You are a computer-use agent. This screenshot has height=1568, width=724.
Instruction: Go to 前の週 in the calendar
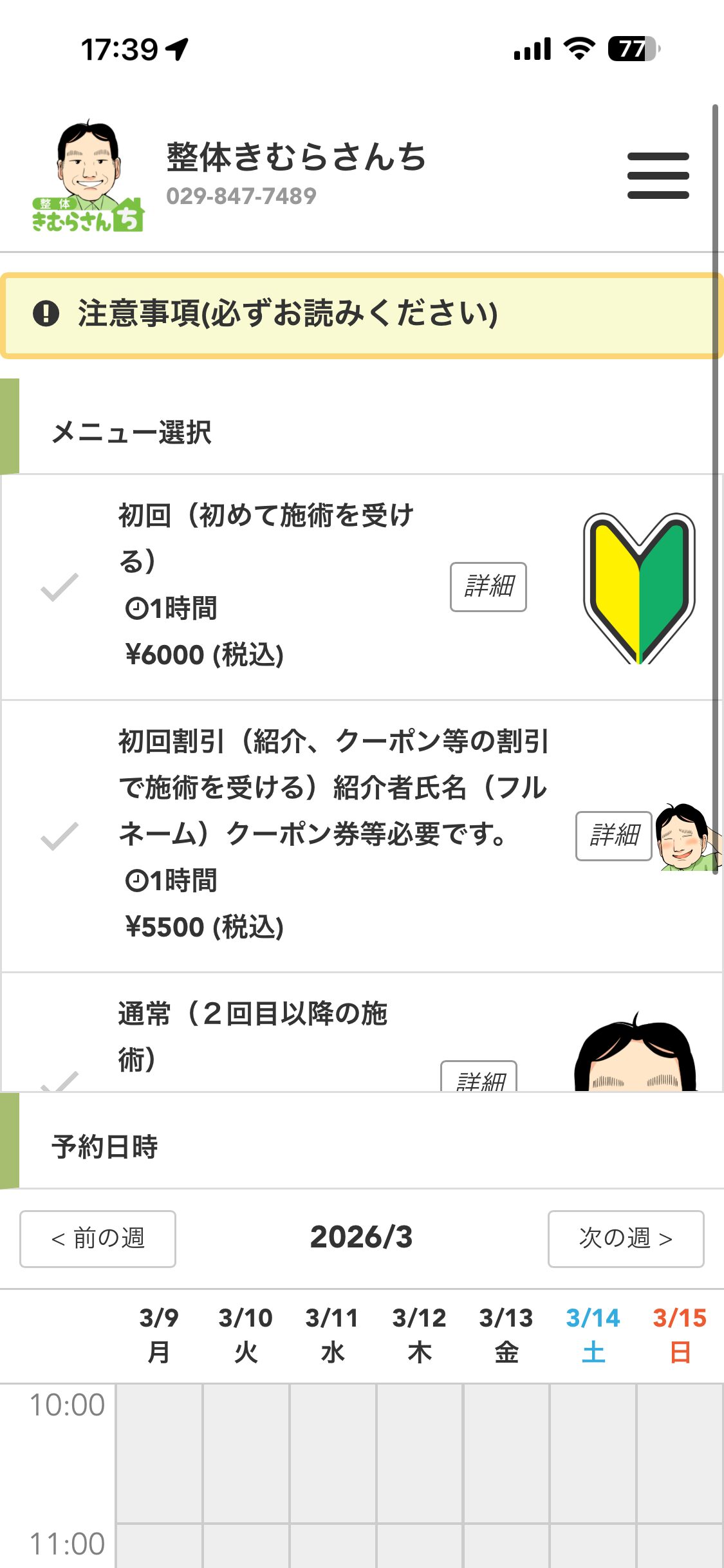(98, 1238)
